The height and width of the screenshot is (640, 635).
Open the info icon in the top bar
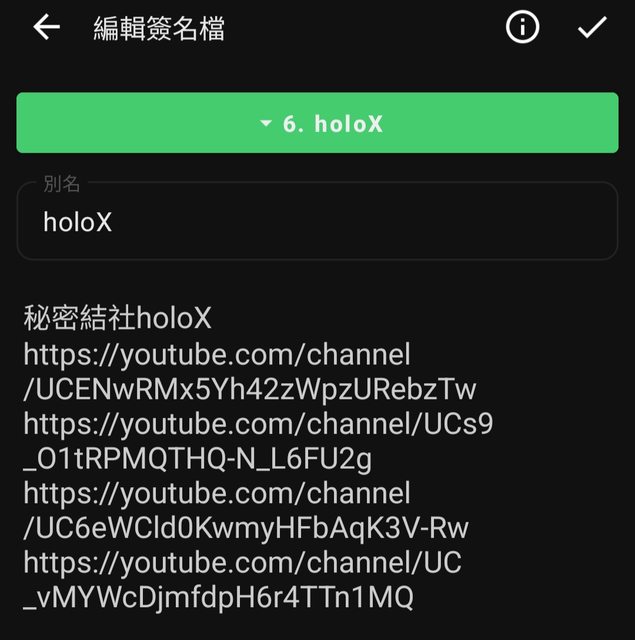point(522,28)
